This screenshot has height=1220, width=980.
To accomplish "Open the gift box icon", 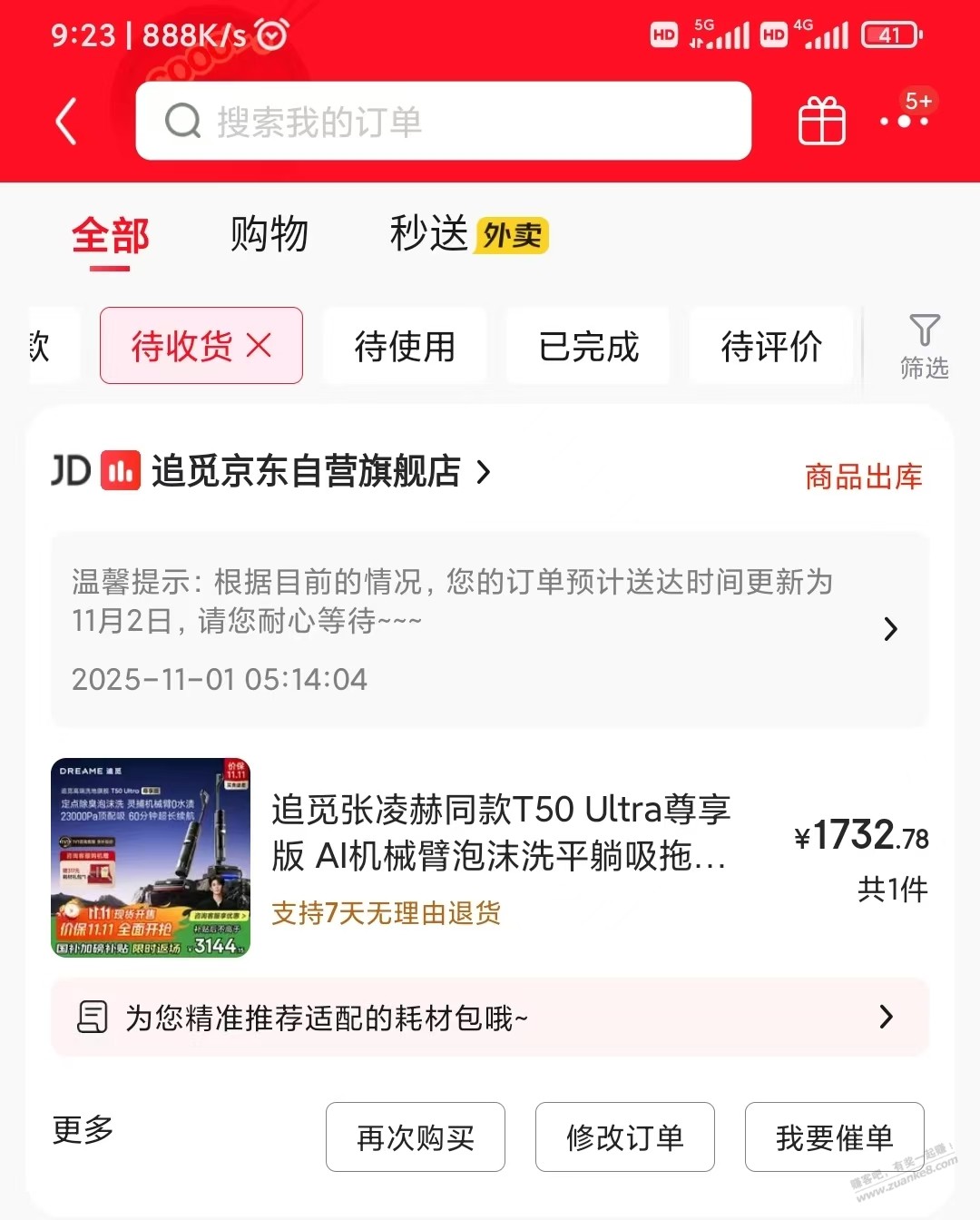I will [821, 122].
